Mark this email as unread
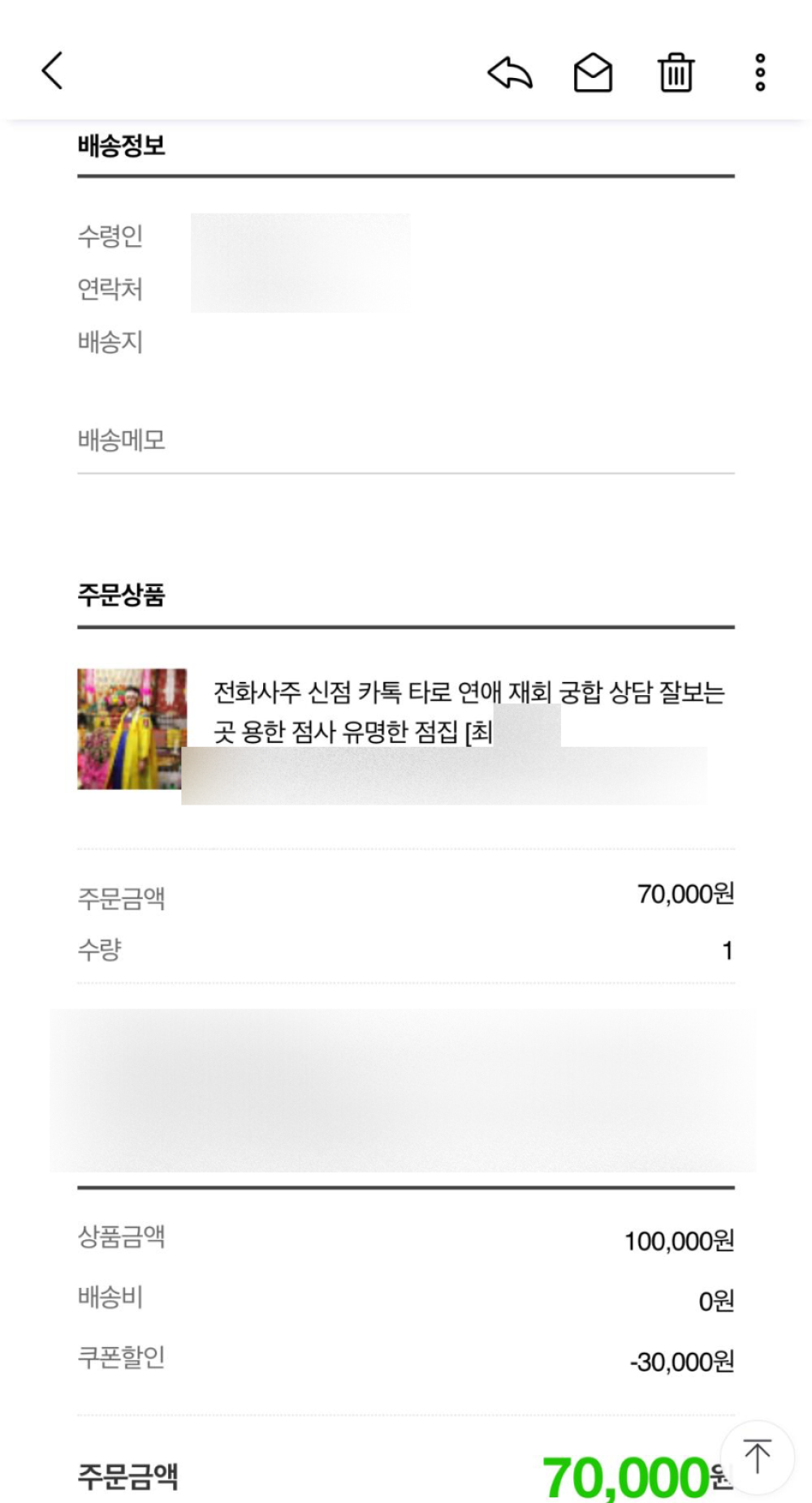This screenshot has width=812, height=1503. click(593, 73)
